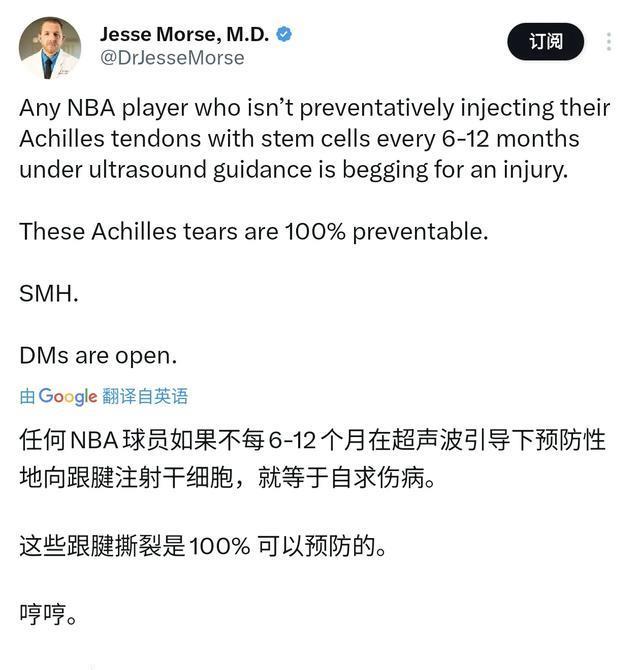Tap the Google translated from English link
Viewport: 640px width, 670px height.
pyautogui.click(x=103, y=396)
